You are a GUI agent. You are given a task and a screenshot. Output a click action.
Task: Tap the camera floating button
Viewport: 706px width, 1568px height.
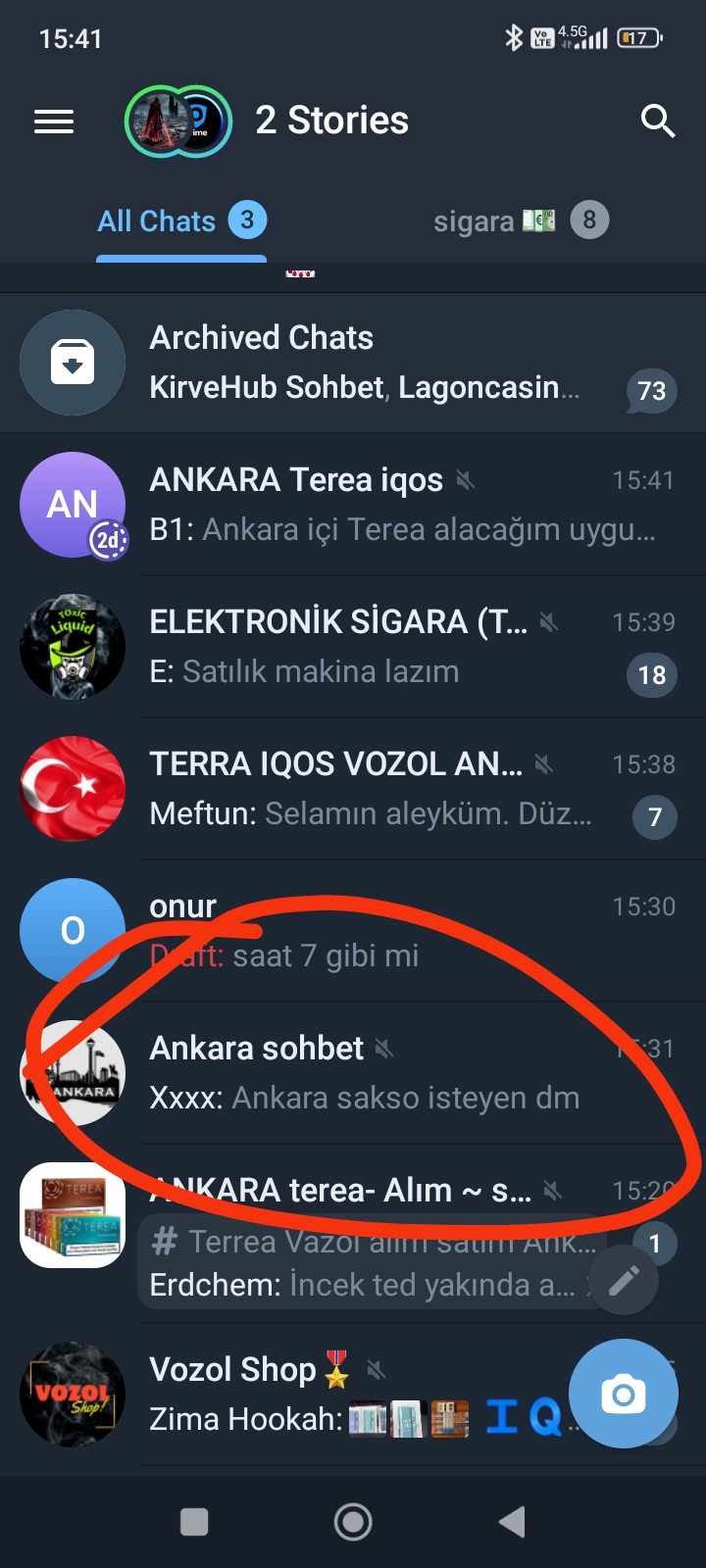[x=623, y=1394]
